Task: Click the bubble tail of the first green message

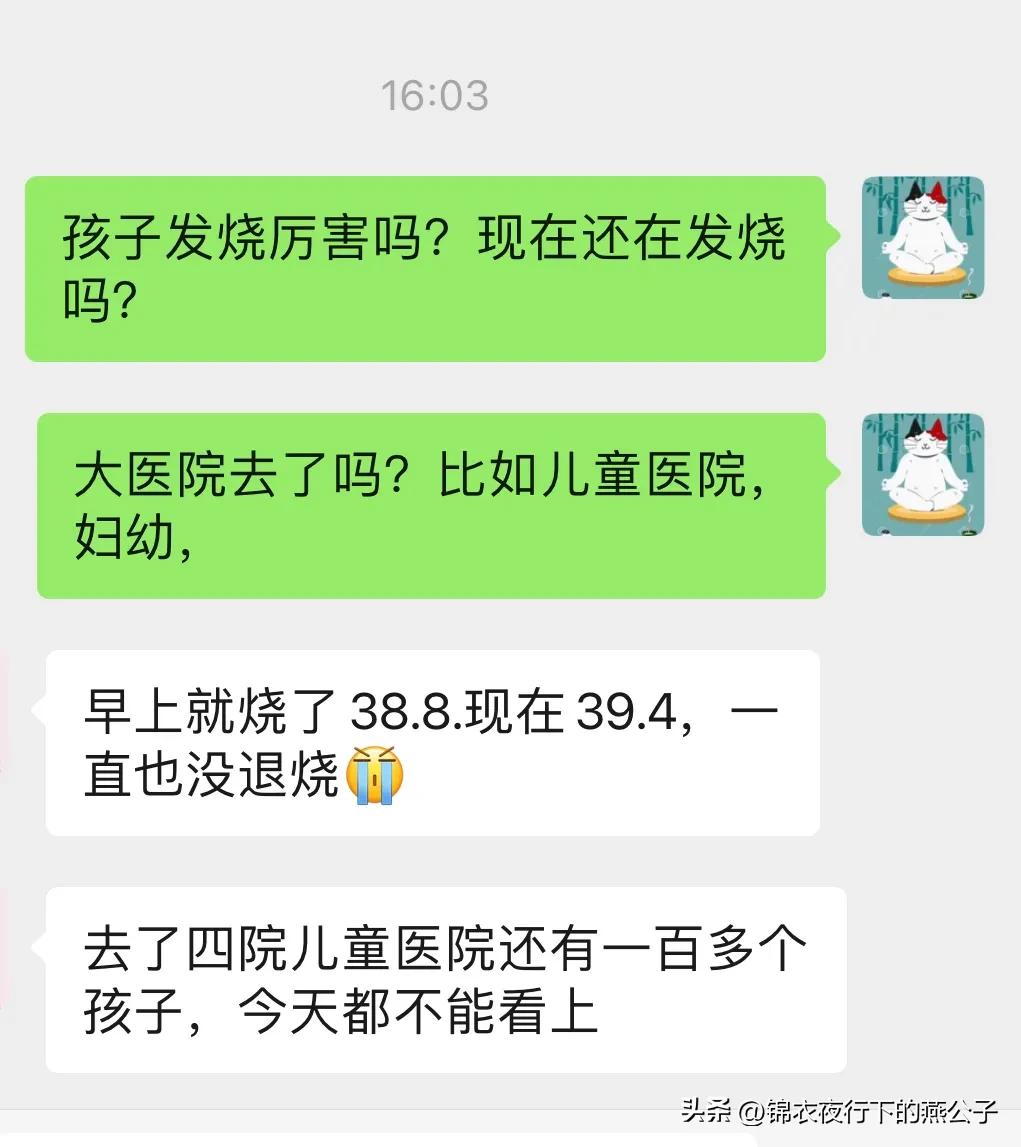Action: [838, 235]
